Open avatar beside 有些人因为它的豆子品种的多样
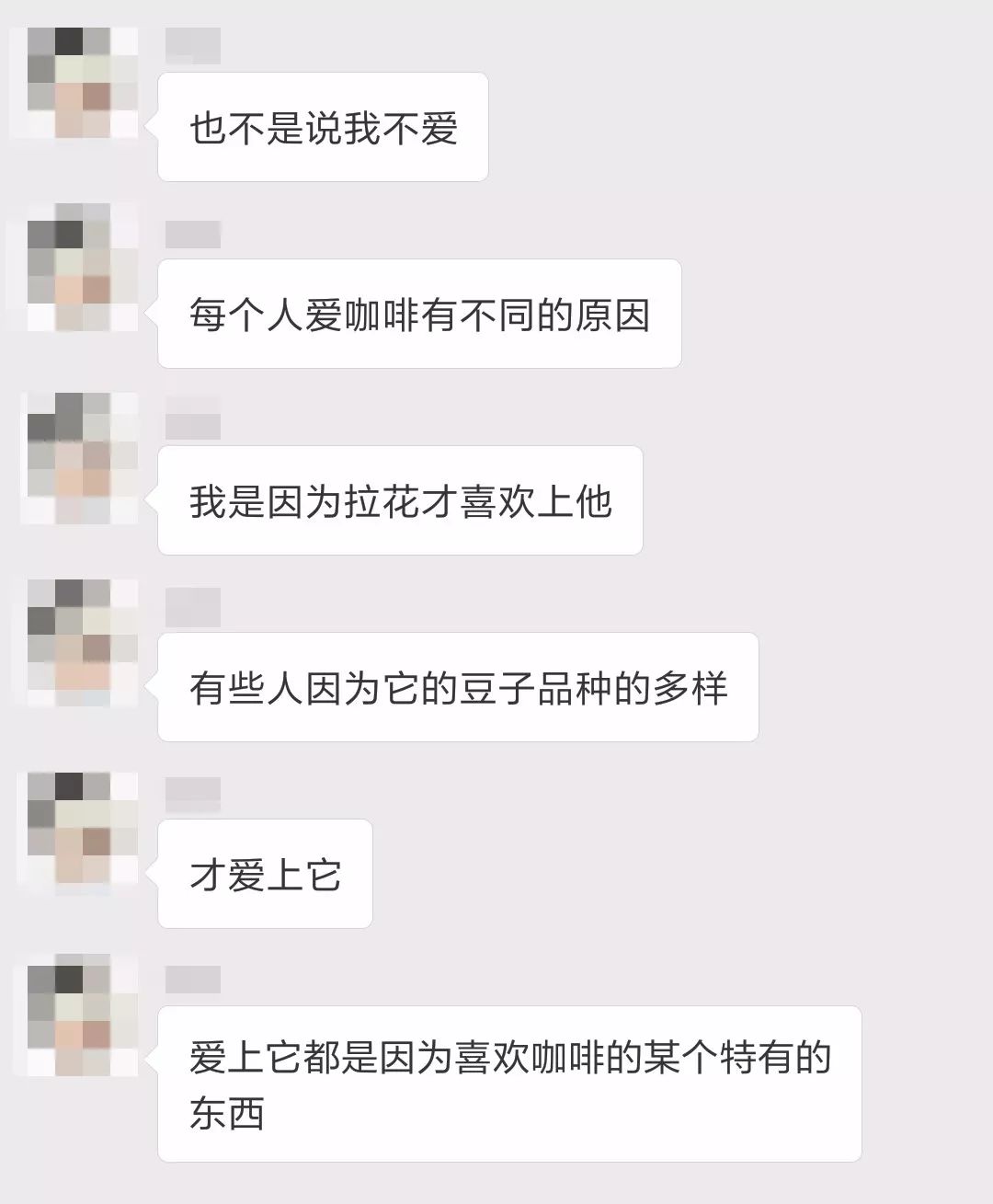The height and width of the screenshot is (1204, 993). pos(83,643)
